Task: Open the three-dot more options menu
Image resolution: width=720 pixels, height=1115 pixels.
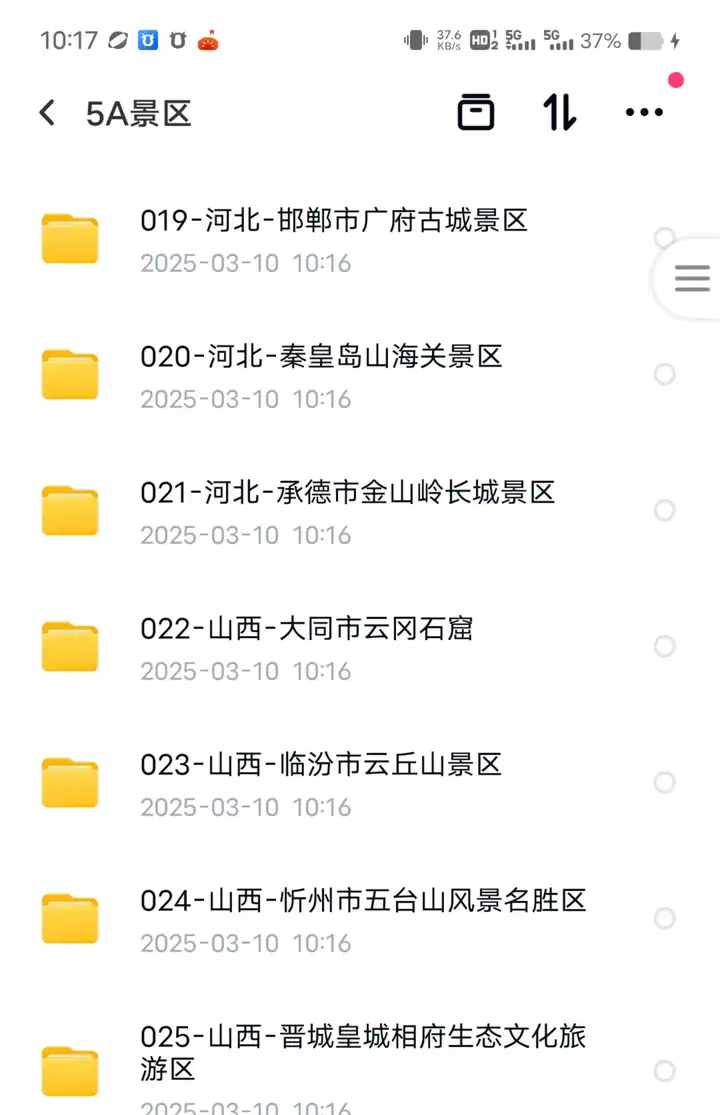Action: coord(645,112)
